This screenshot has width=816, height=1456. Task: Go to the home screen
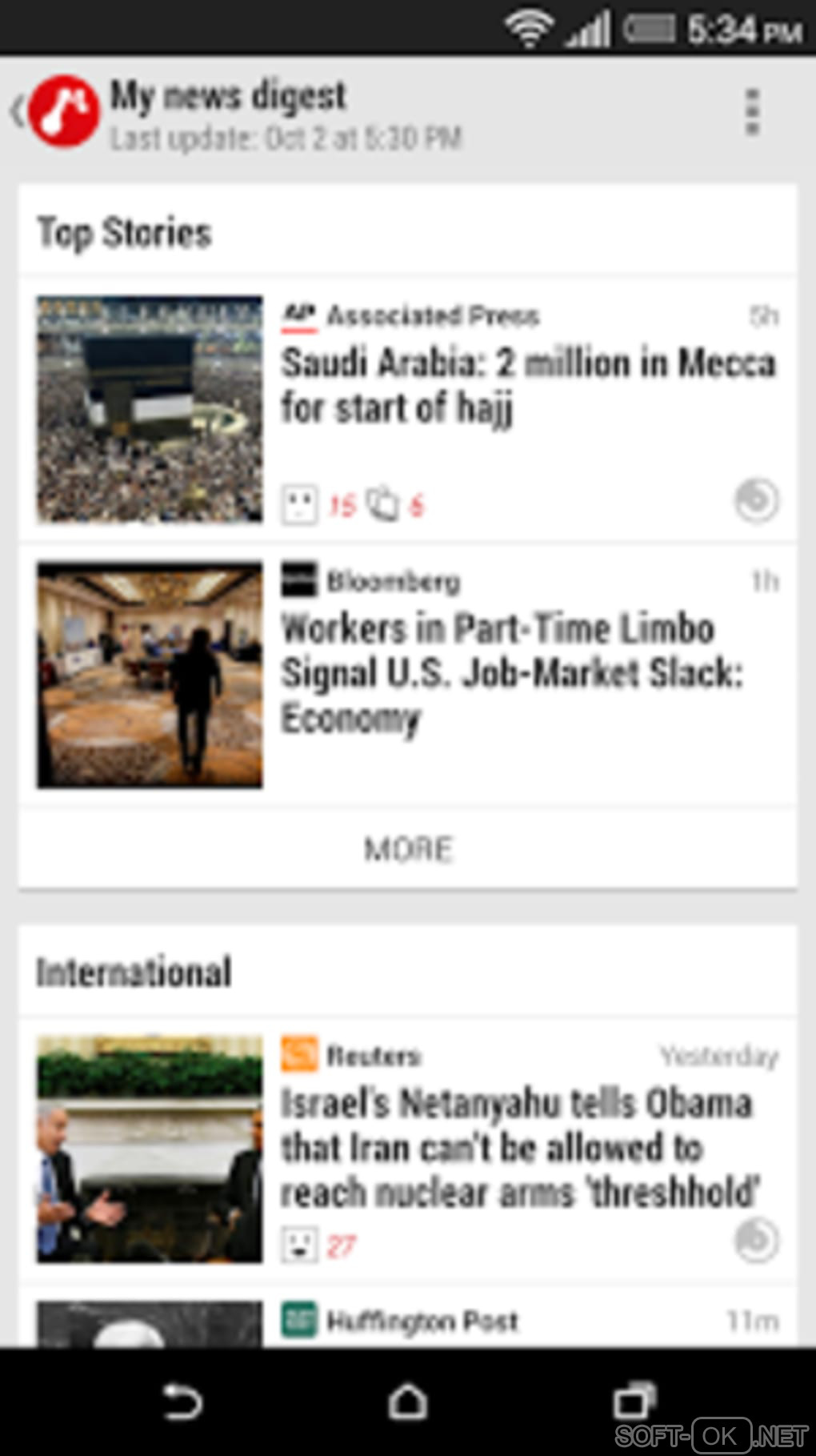click(408, 1402)
